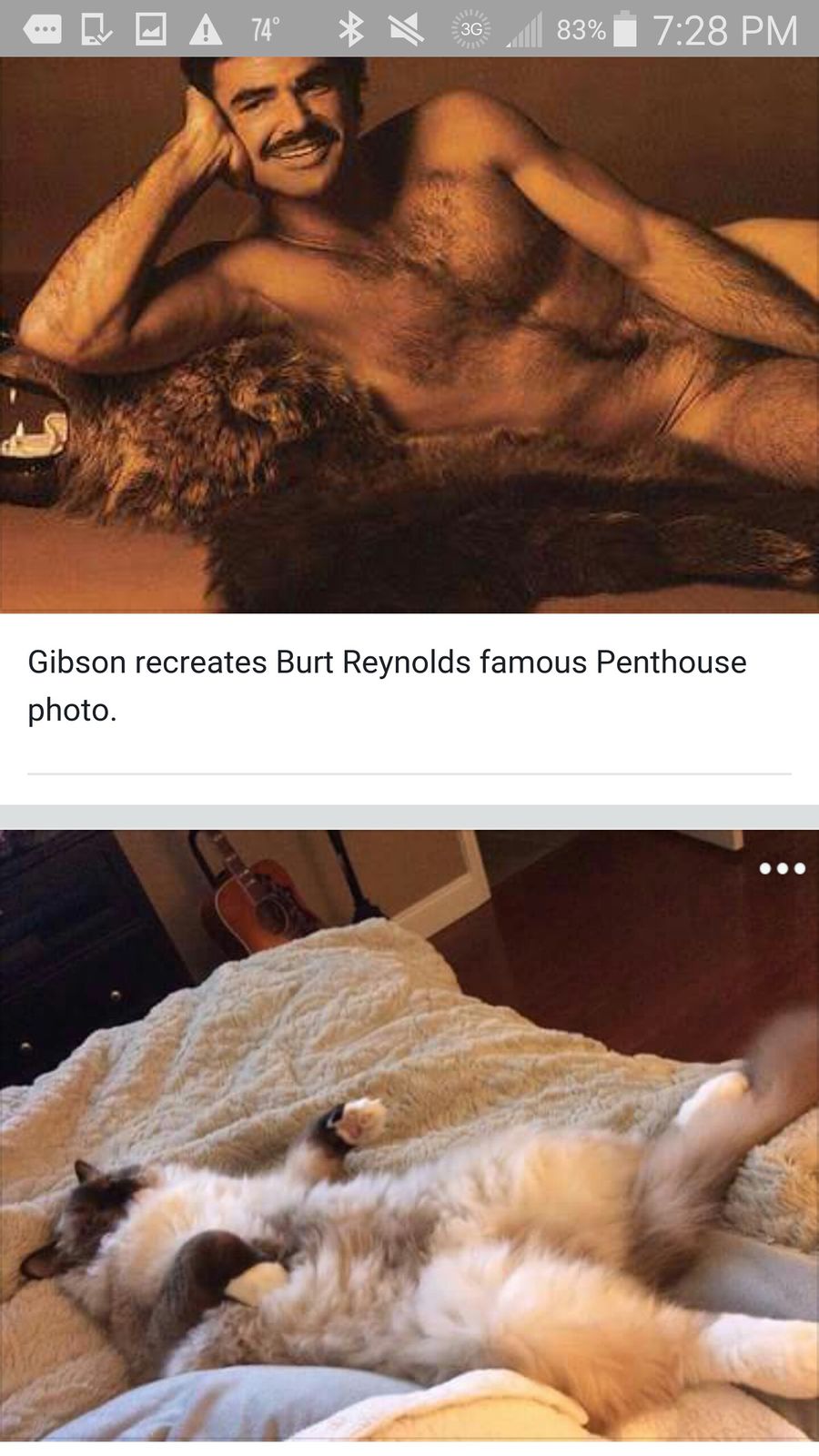Open the Burt Reynolds photo above the caption
Screen dimensions: 819x1456
click(409, 335)
